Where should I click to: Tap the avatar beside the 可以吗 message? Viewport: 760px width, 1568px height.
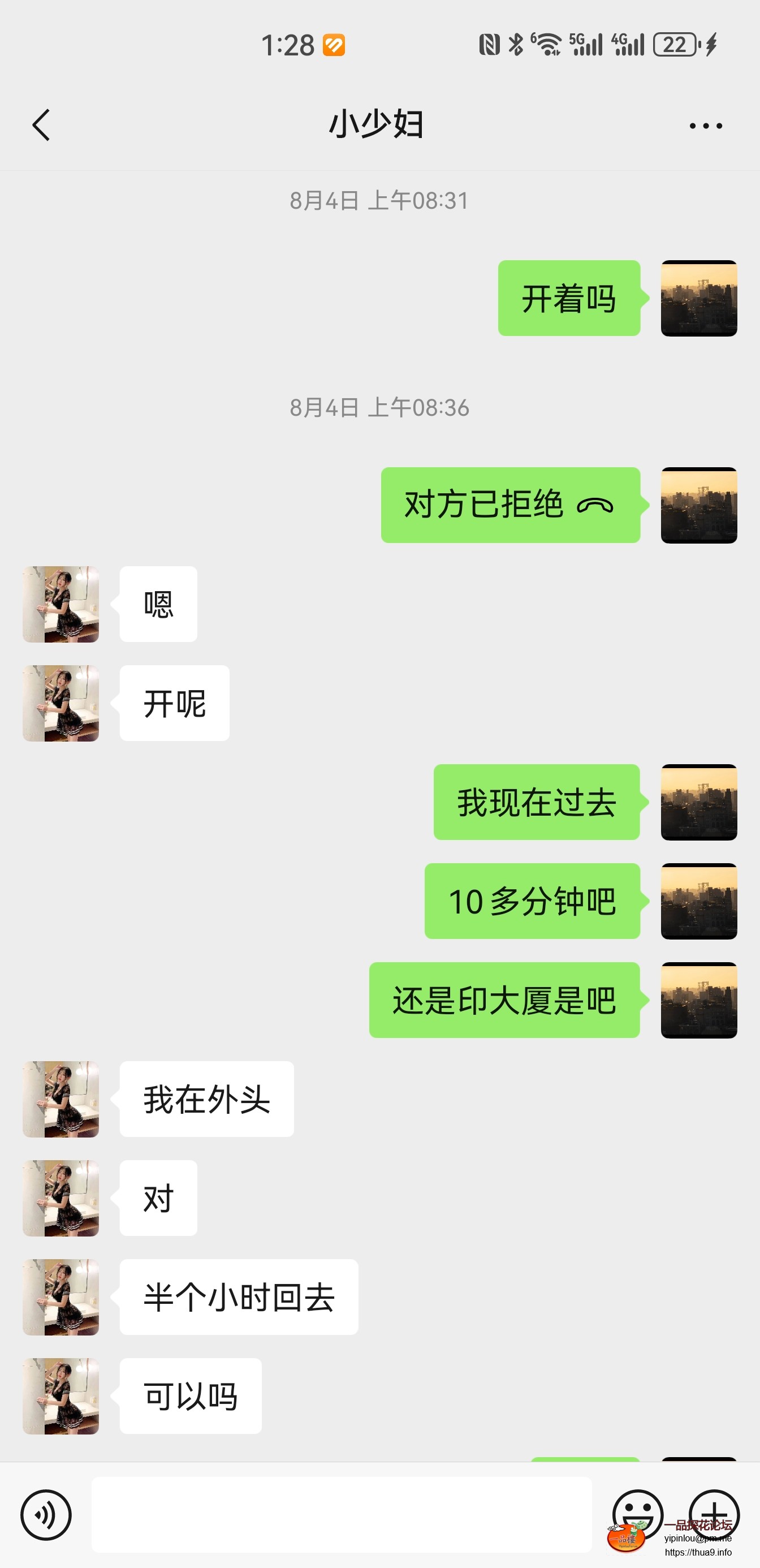[x=61, y=1397]
